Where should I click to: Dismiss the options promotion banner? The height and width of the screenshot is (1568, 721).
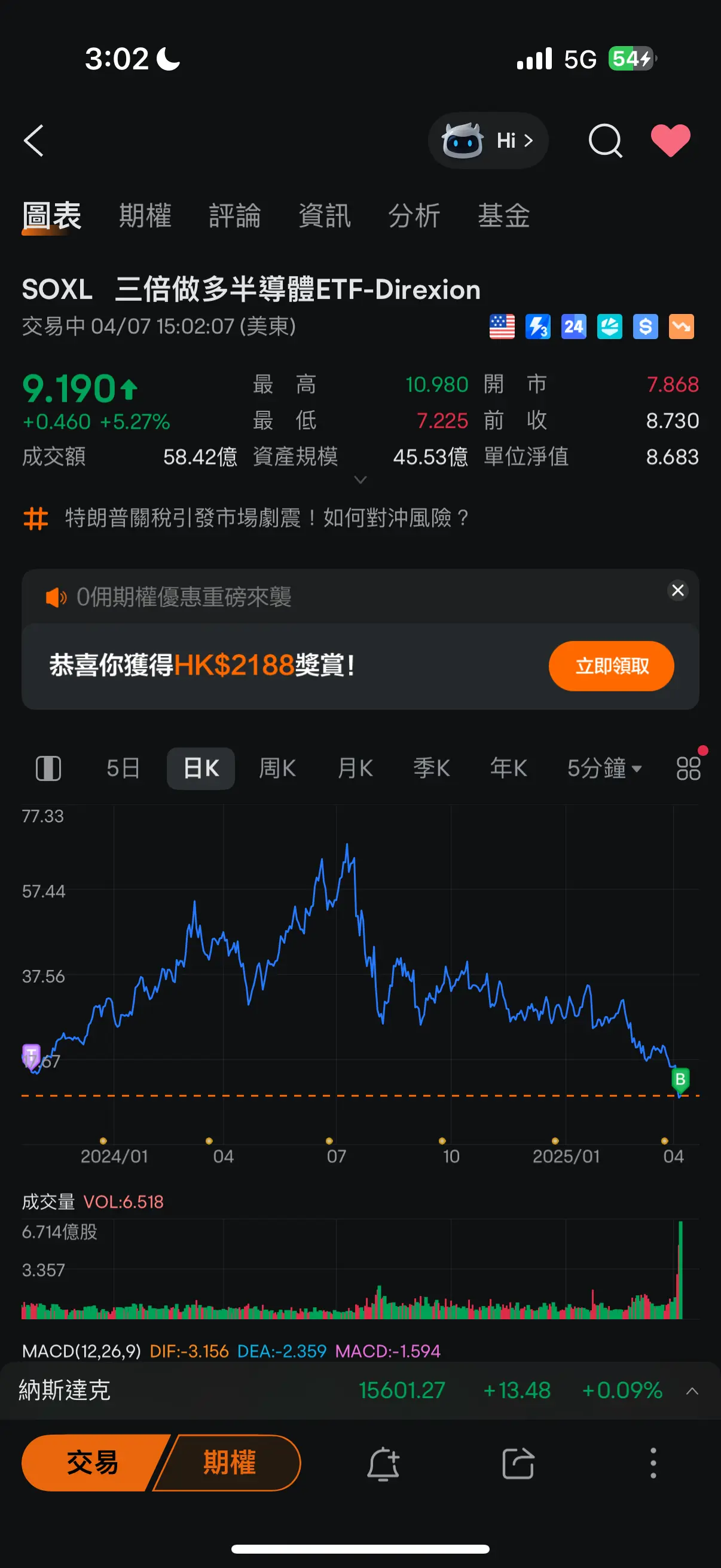[x=678, y=590]
